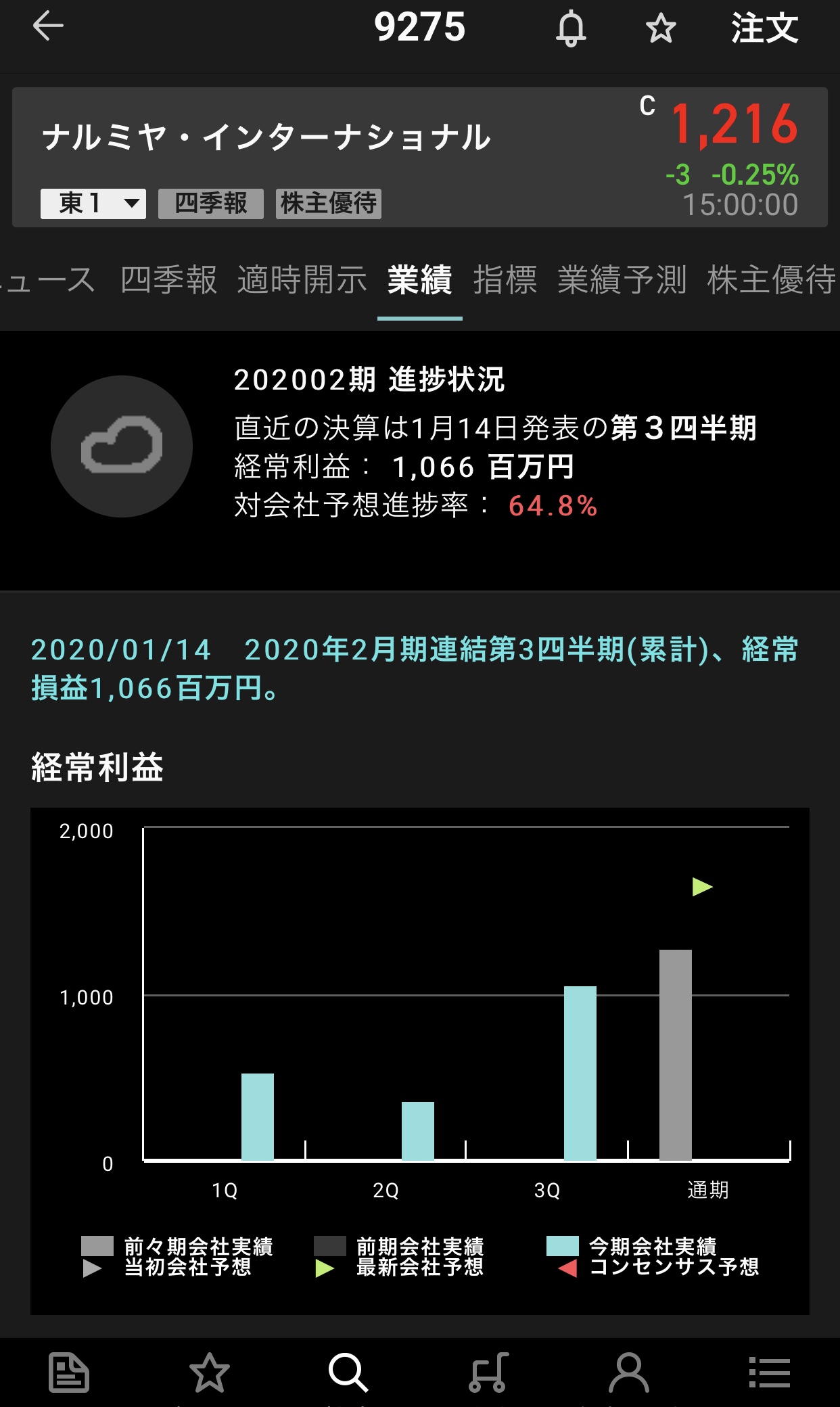Screen dimensions: 840x1407
Task: Open the search magnifier in bottom bar
Action: (x=348, y=1373)
